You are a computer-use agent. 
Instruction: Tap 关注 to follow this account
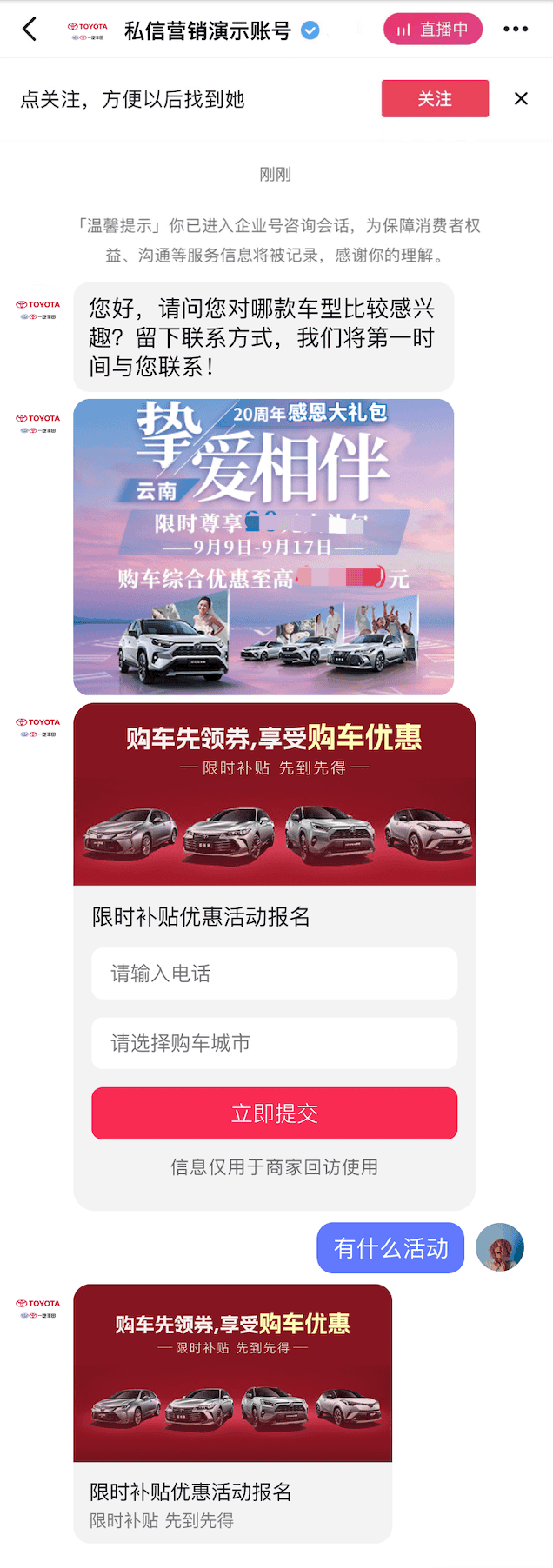pos(435,98)
